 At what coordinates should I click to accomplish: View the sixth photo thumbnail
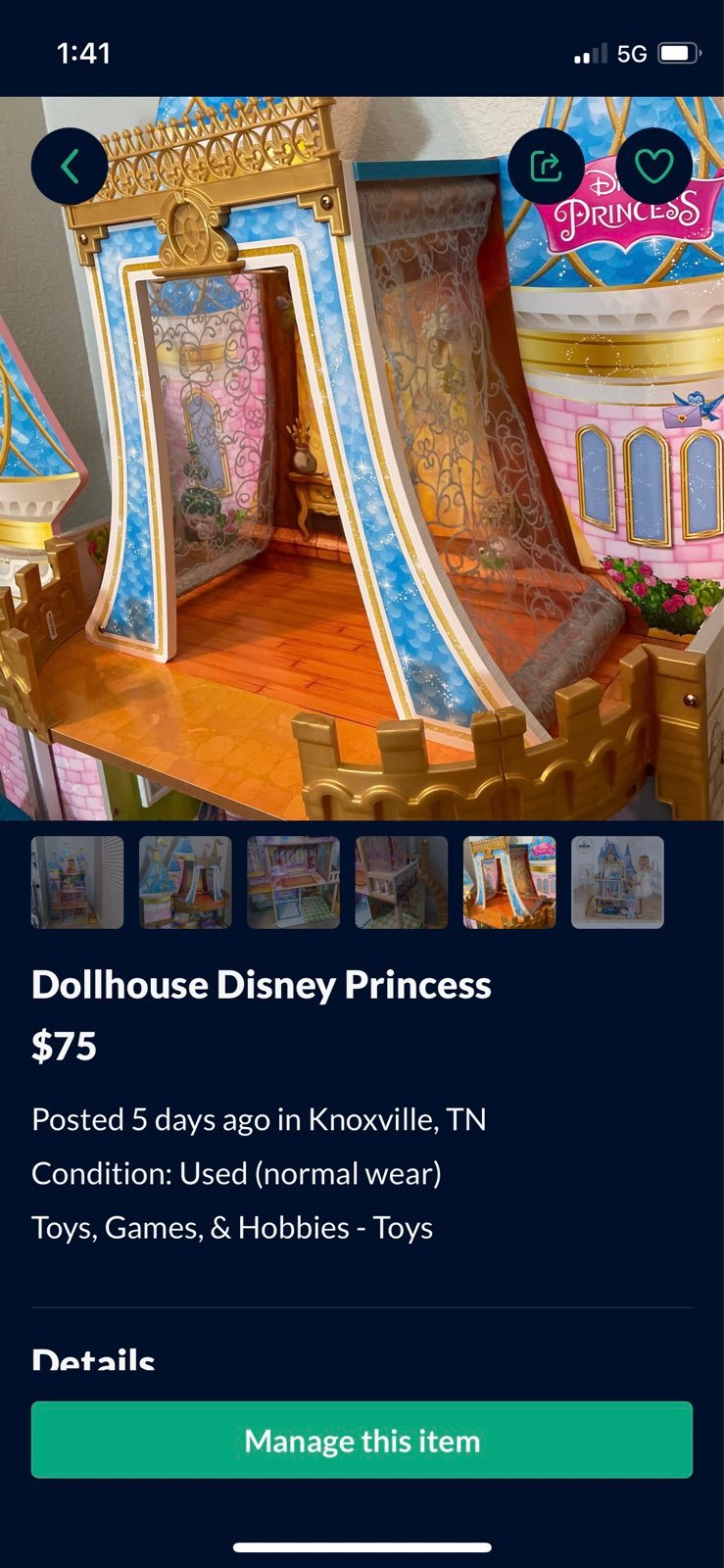[617, 882]
